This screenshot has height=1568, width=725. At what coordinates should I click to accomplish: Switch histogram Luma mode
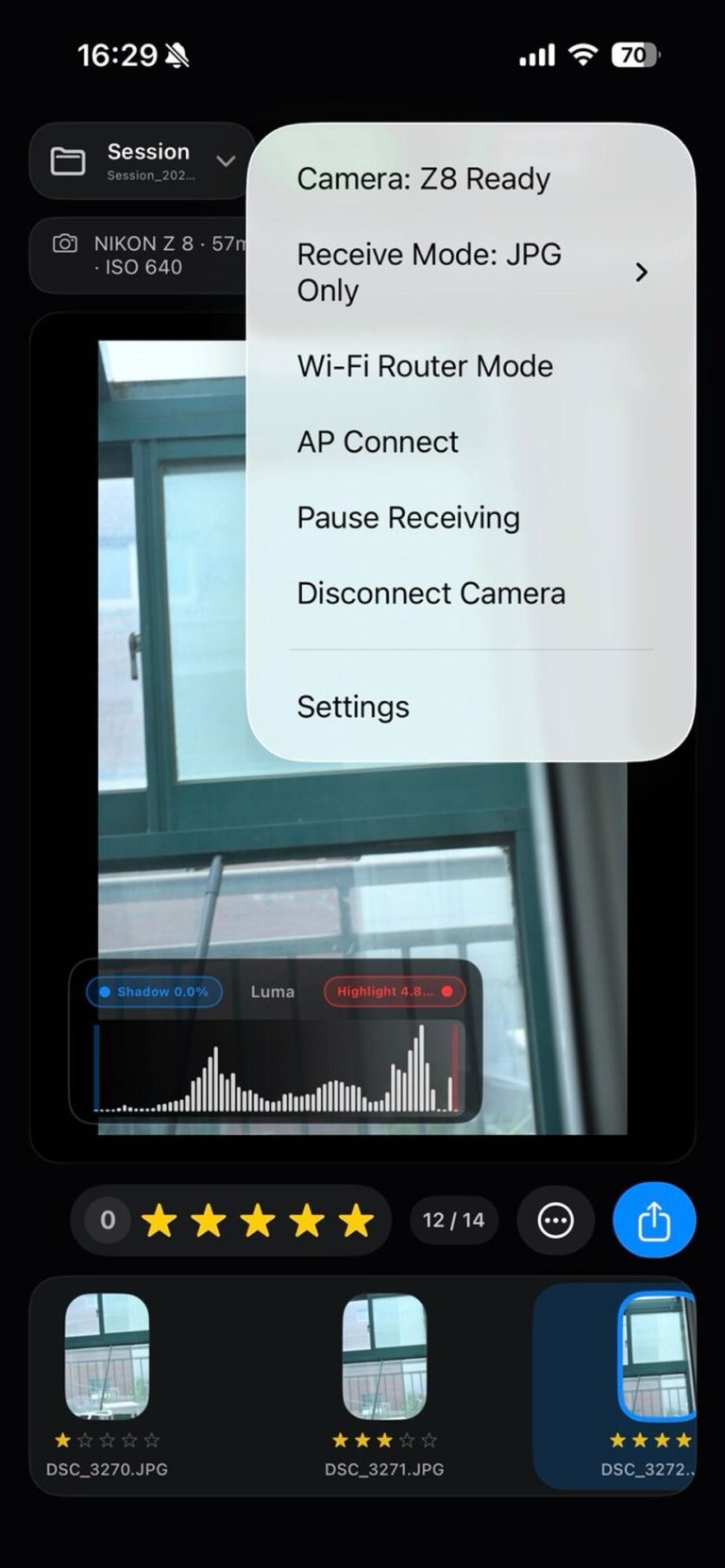272,992
